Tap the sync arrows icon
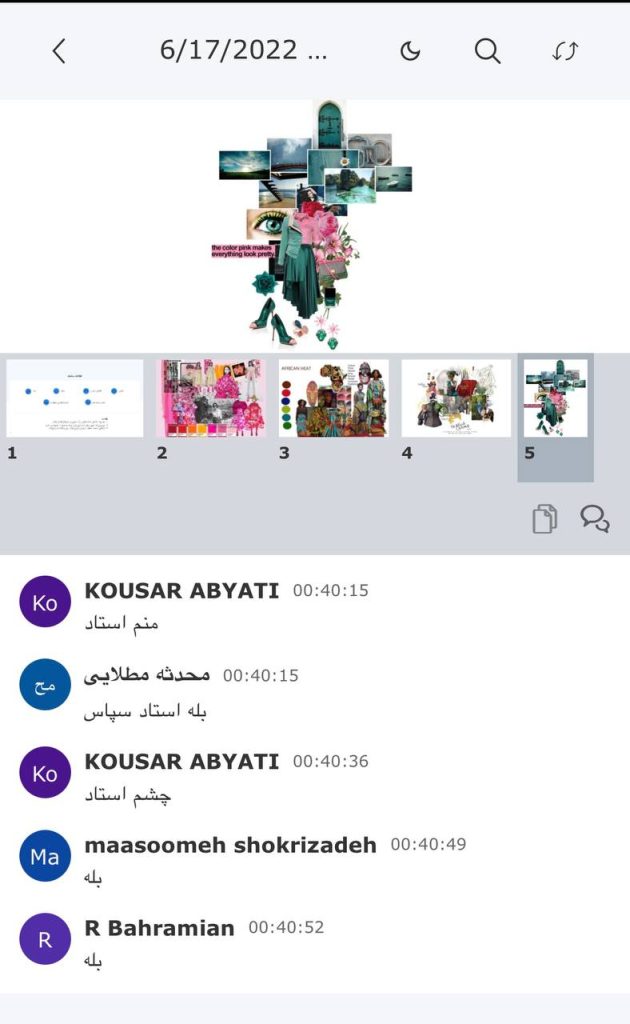Image resolution: width=630 pixels, height=1024 pixels. (x=565, y=51)
